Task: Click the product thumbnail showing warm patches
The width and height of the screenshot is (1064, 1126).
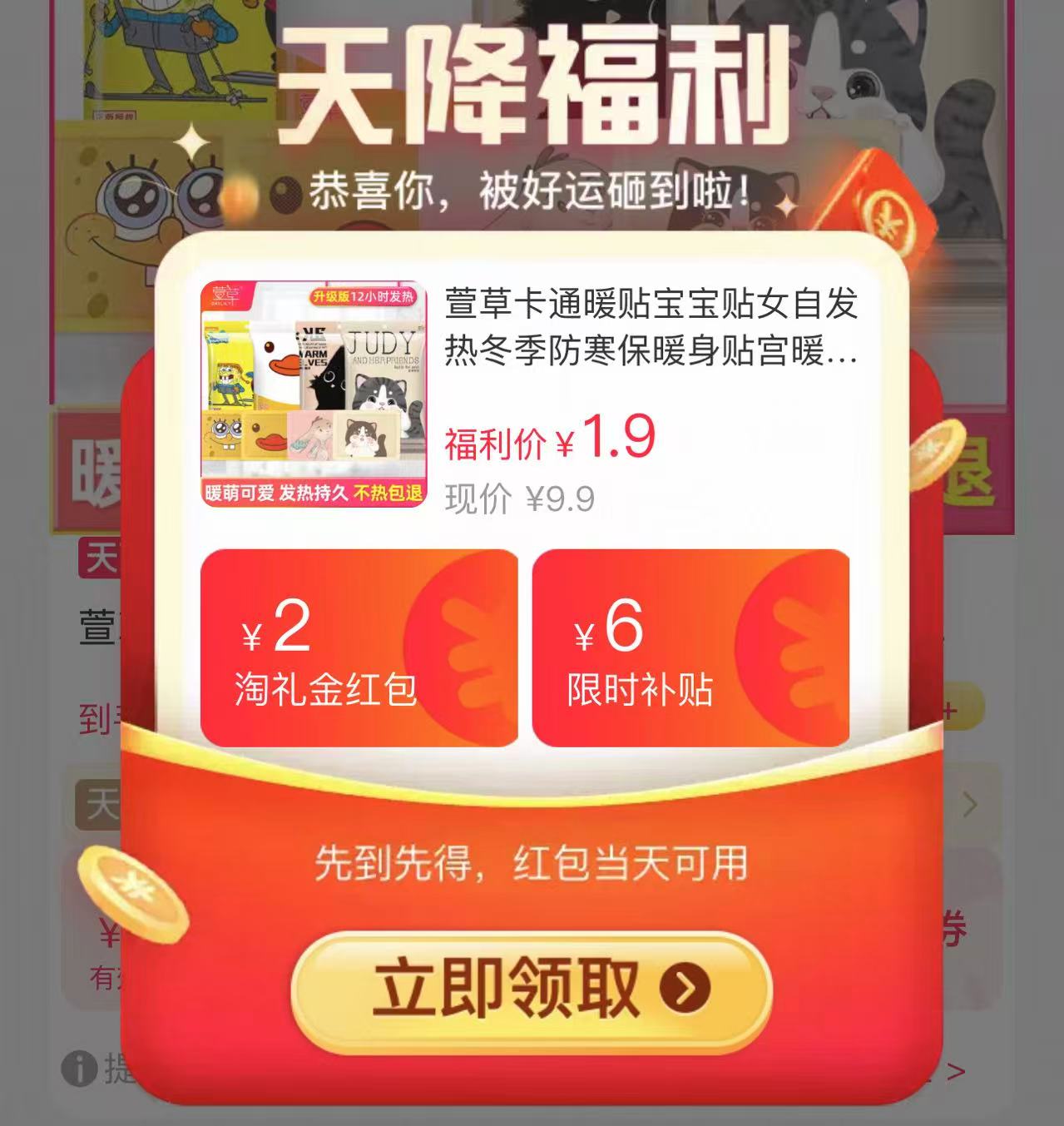Action: [x=313, y=391]
